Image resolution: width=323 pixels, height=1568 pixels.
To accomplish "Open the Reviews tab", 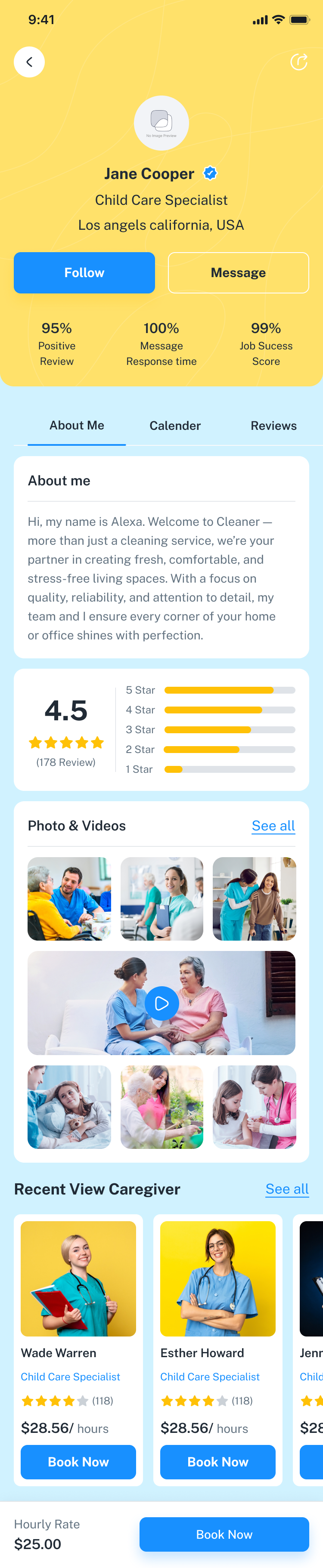I will click(273, 426).
